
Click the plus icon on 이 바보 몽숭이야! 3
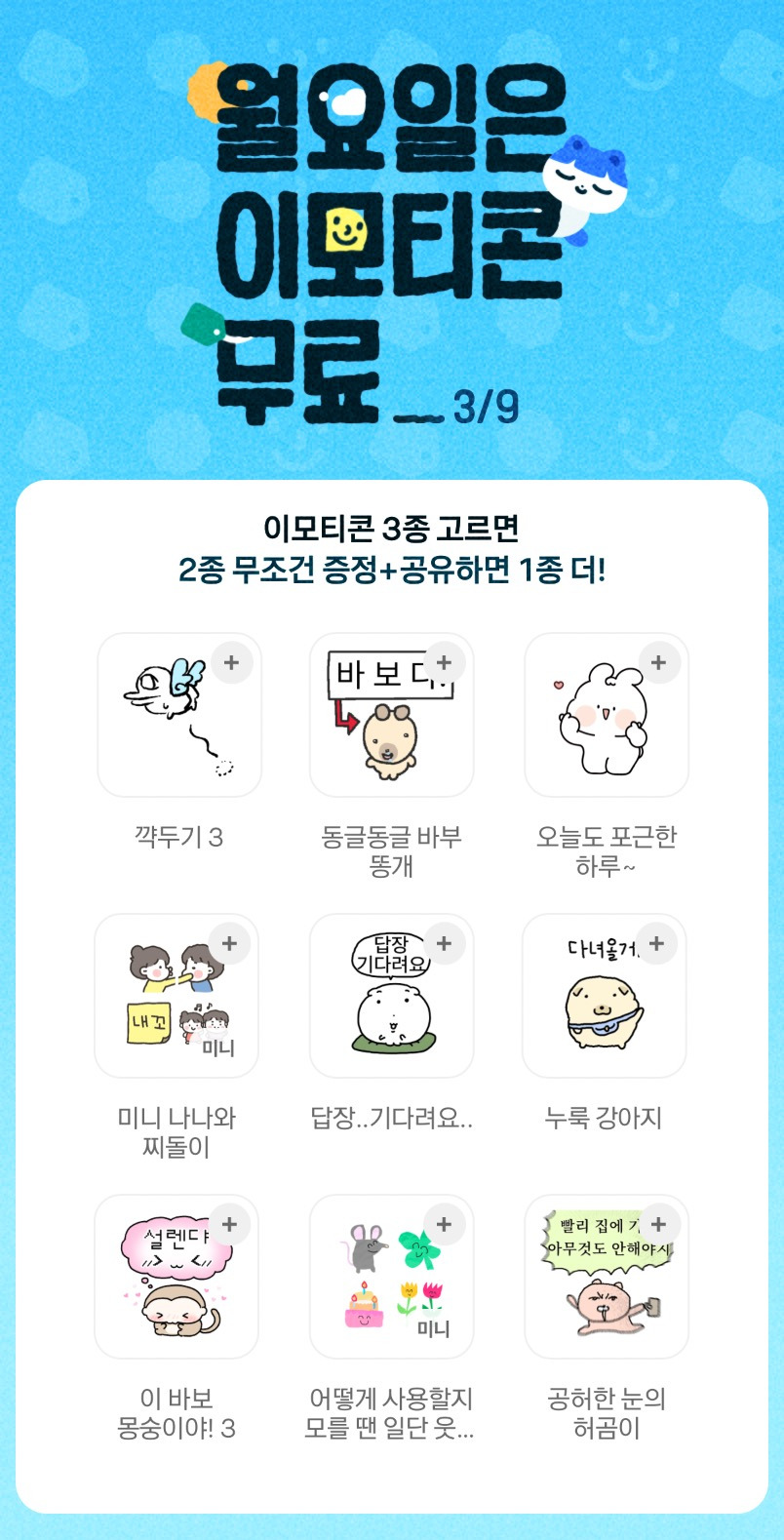coord(231,1224)
